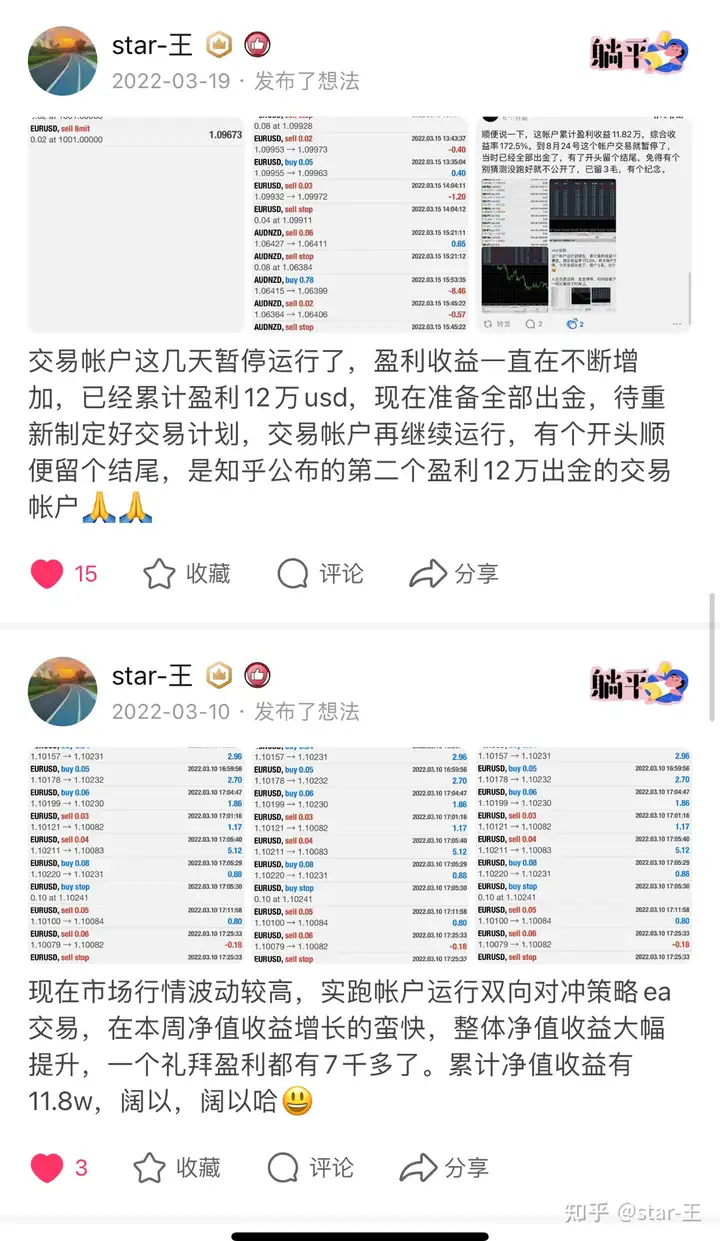Share the 2022-03-10 post via 分享

(444, 1167)
